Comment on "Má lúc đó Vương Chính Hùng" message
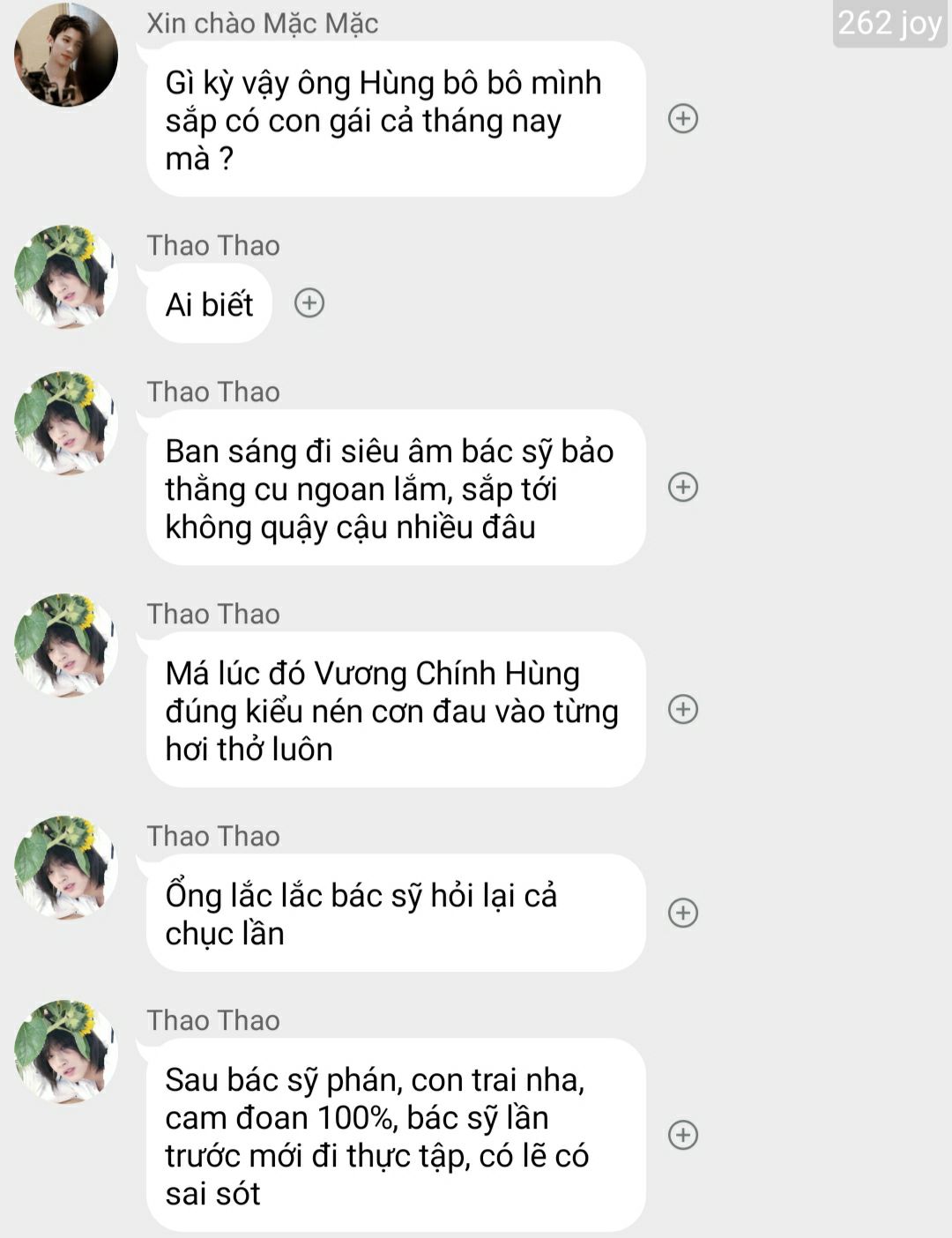This screenshot has width=952, height=1238. click(683, 709)
